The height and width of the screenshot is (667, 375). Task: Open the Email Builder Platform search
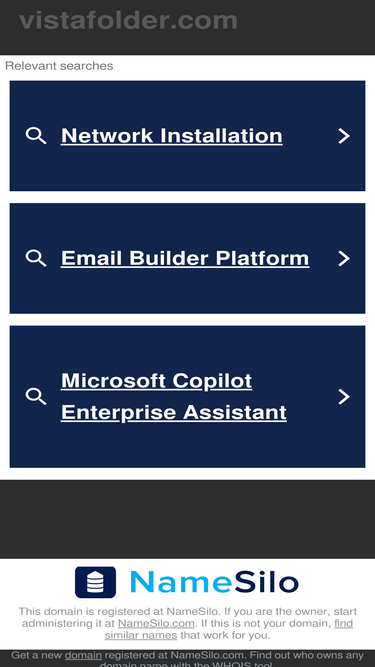coord(187,258)
